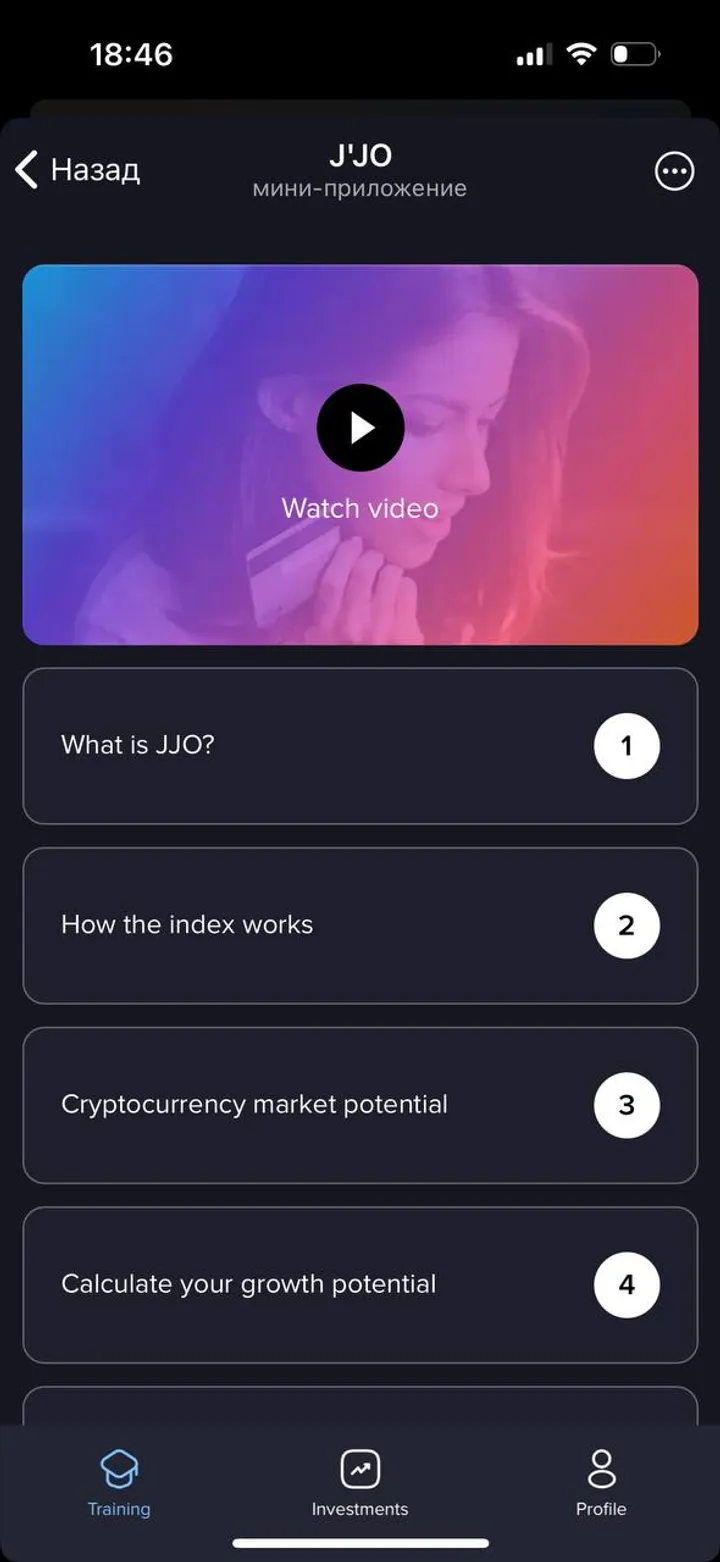This screenshot has height=1562, width=720.
Task: Open the Investments chart icon
Action: tap(360, 1470)
